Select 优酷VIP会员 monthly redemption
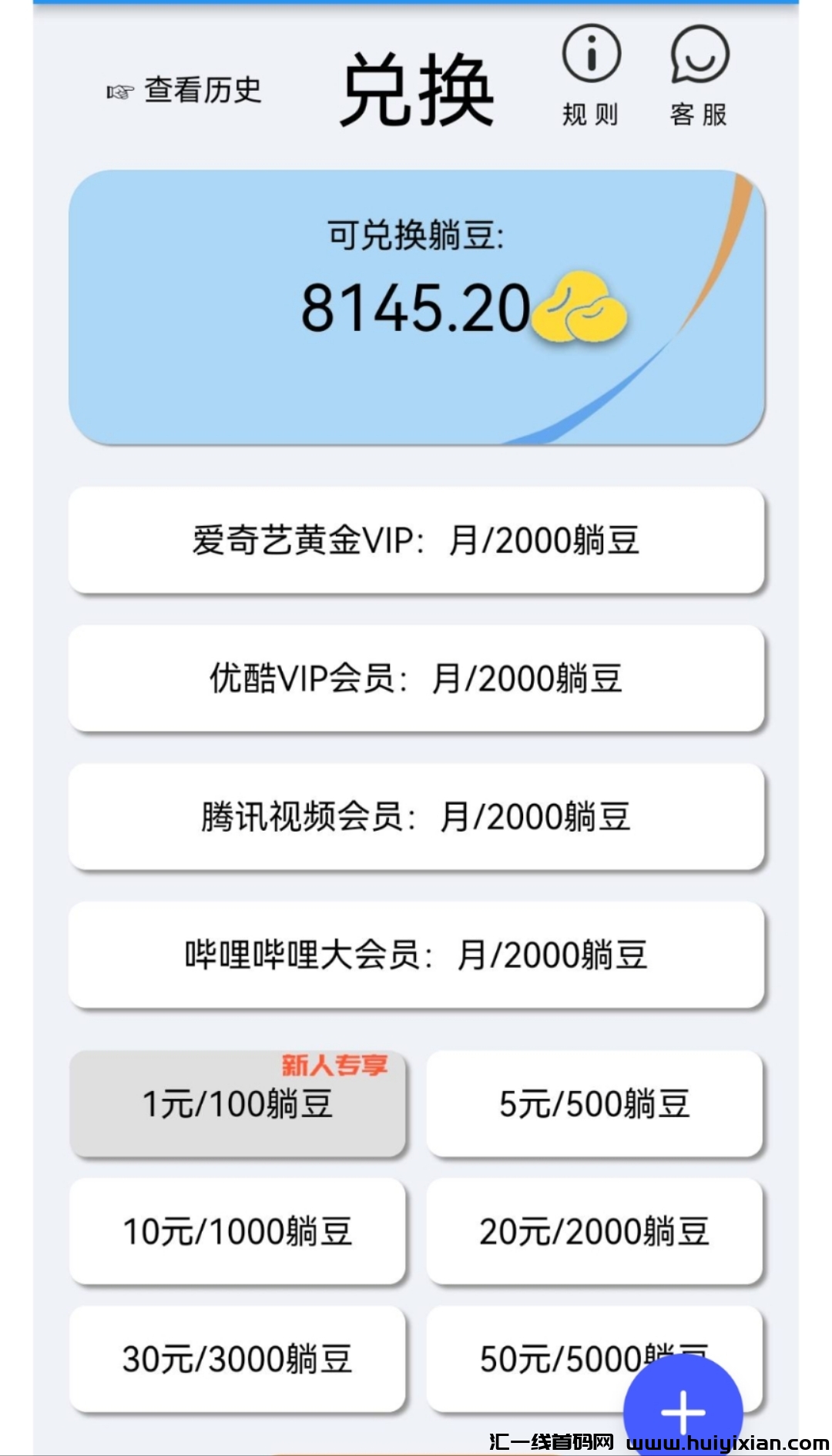Screen dimensions: 832x1456 tap(416, 678)
